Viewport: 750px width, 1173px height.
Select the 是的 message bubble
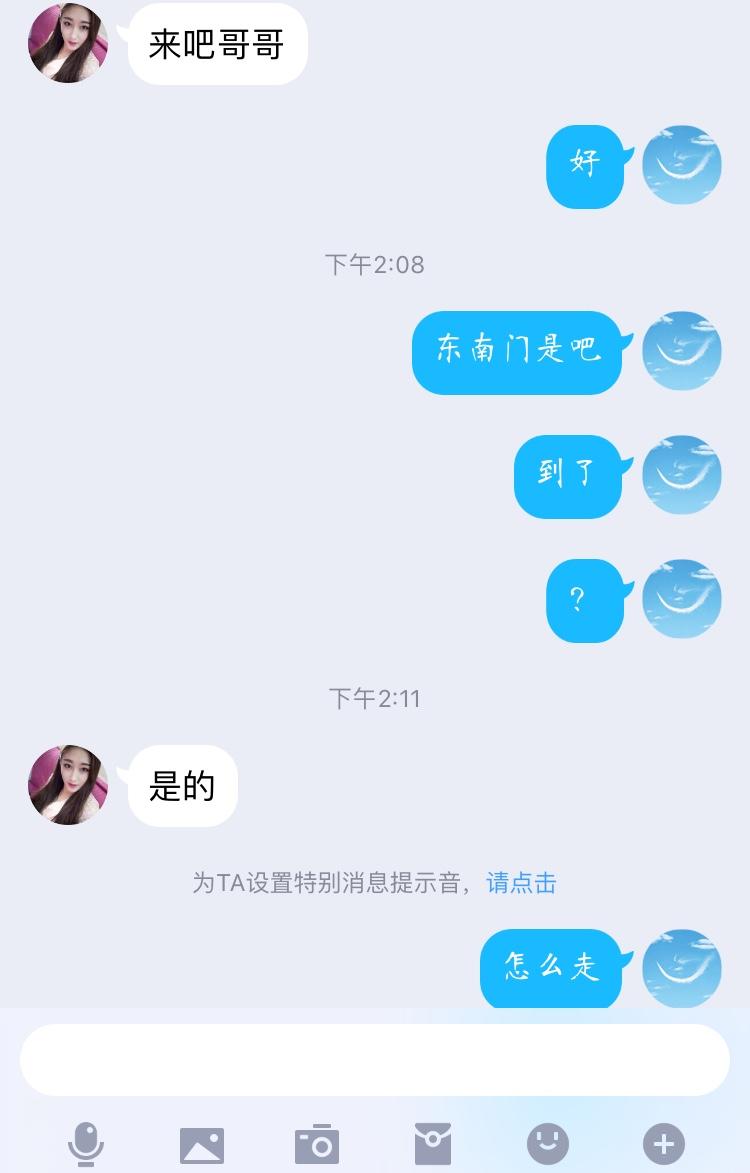pos(182,785)
